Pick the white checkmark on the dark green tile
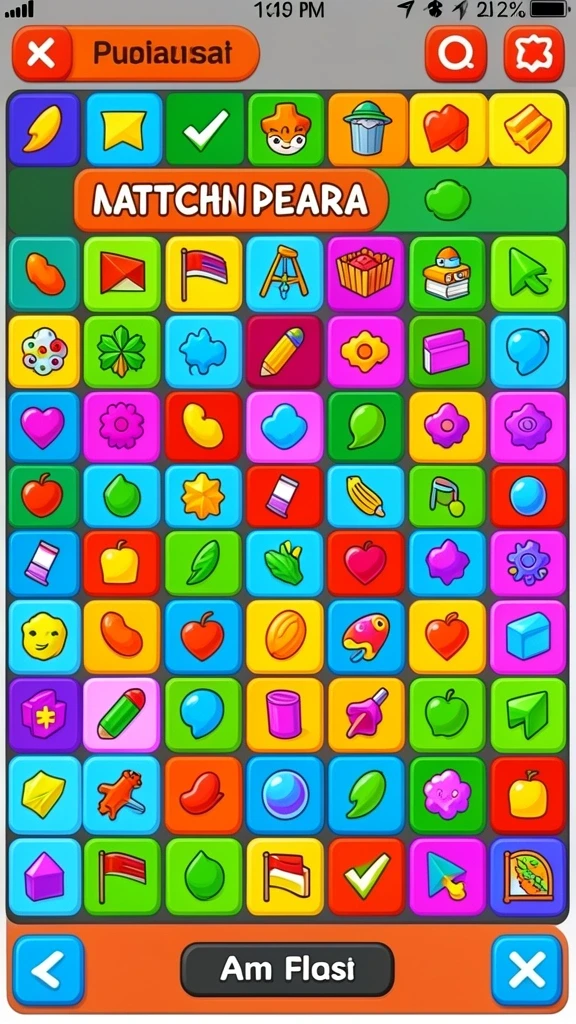This screenshot has width=576, height=1024. 205,129
